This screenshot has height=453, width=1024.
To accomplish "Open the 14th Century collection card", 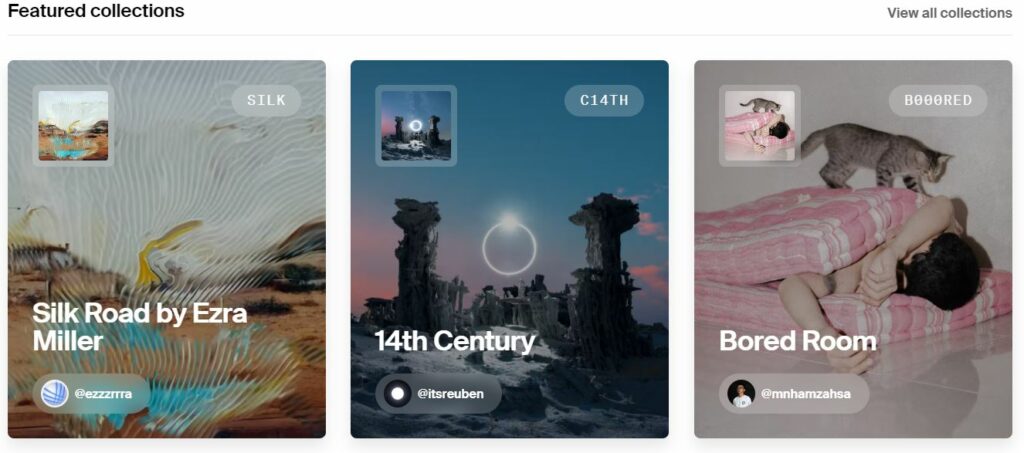I will [455, 341].
